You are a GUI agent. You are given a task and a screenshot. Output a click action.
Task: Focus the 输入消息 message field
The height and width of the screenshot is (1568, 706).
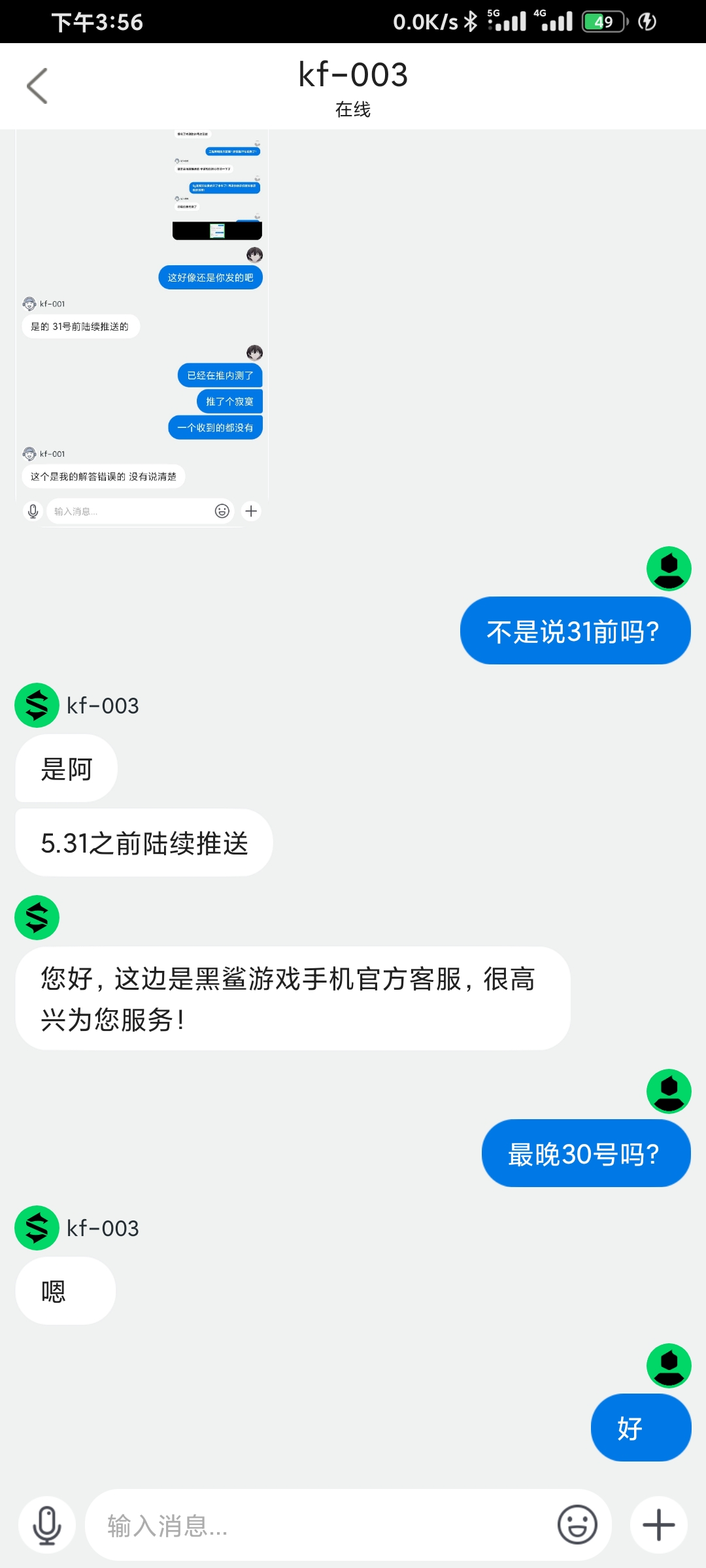tap(320, 1525)
